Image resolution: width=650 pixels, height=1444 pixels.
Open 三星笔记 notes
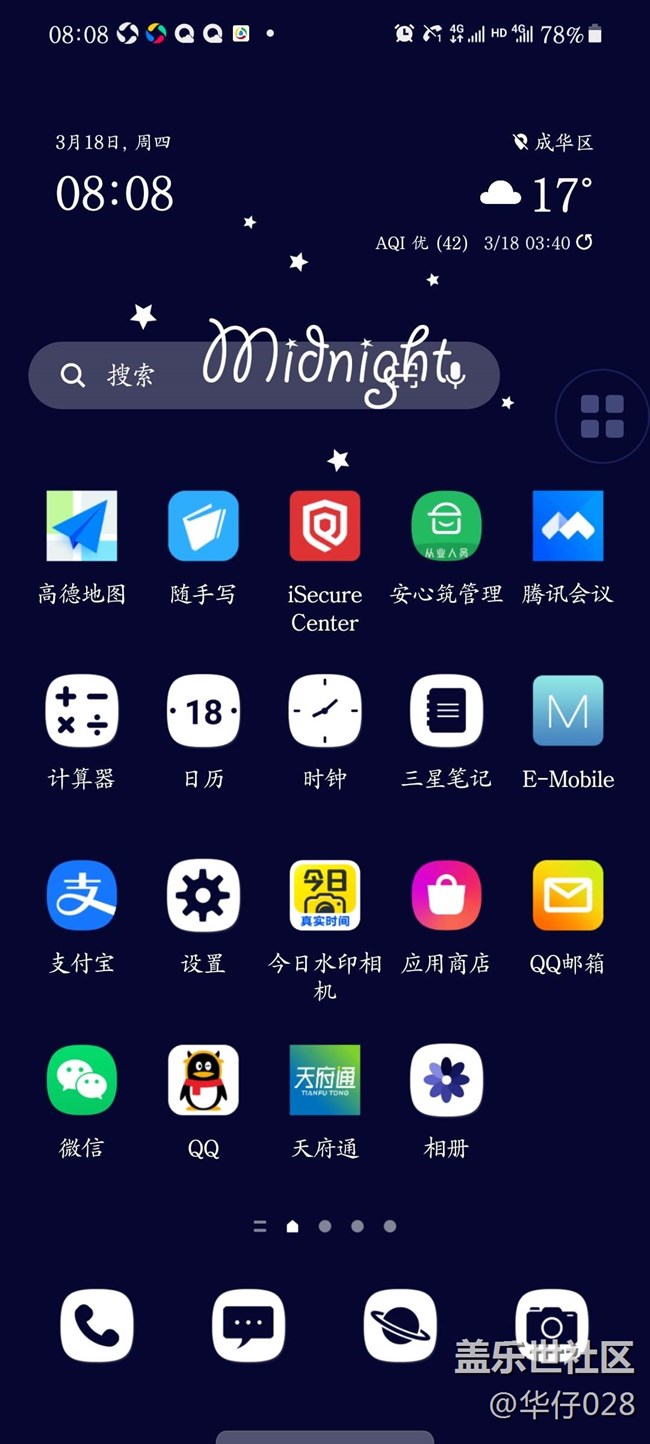[446, 711]
